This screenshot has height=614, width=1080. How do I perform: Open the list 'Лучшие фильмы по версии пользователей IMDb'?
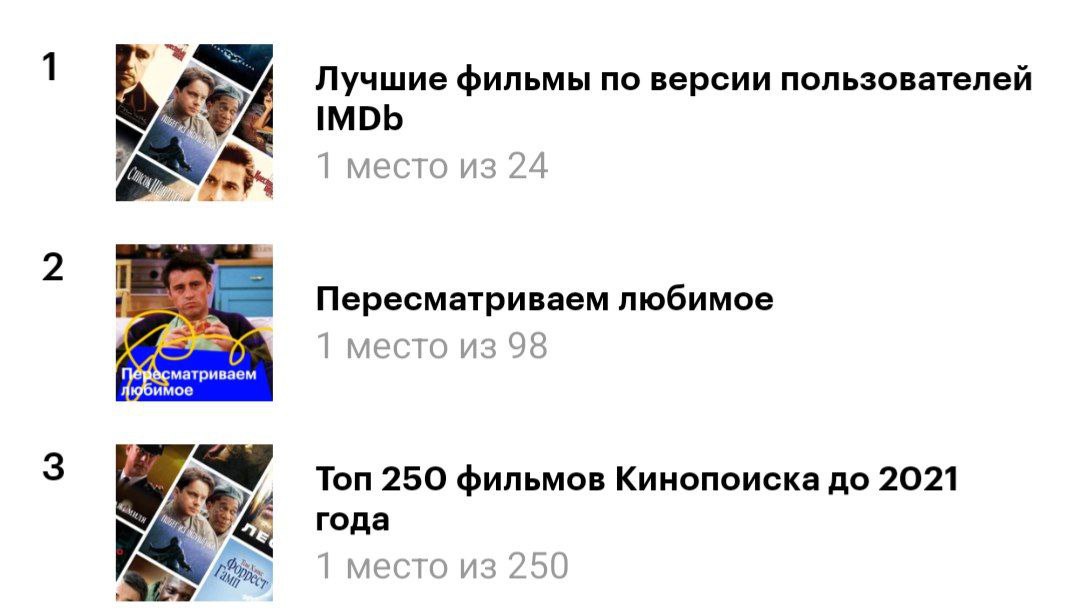click(672, 98)
